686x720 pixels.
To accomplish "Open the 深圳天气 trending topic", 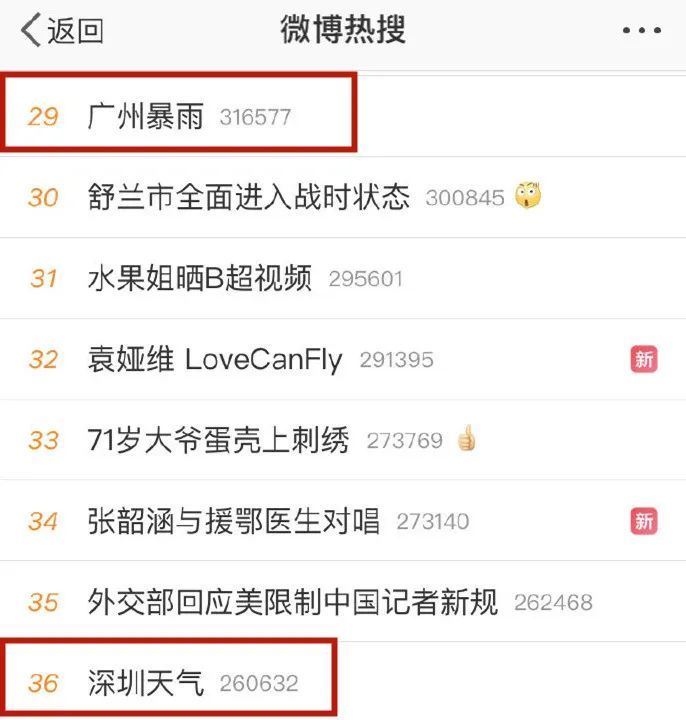I will (146, 683).
